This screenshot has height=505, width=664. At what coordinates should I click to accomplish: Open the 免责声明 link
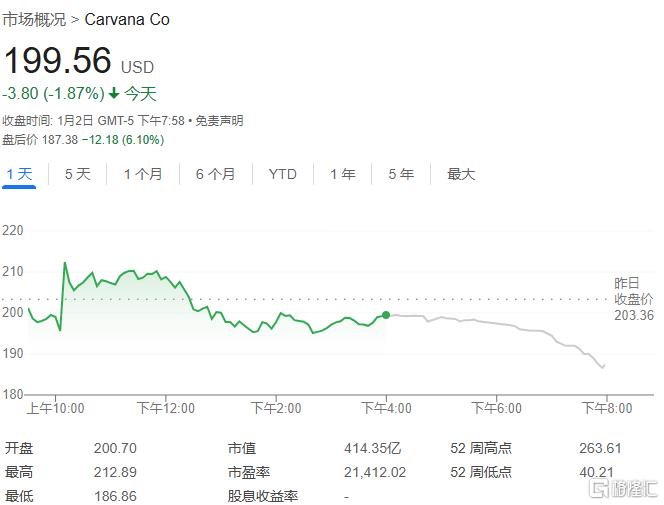pyautogui.click(x=219, y=121)
